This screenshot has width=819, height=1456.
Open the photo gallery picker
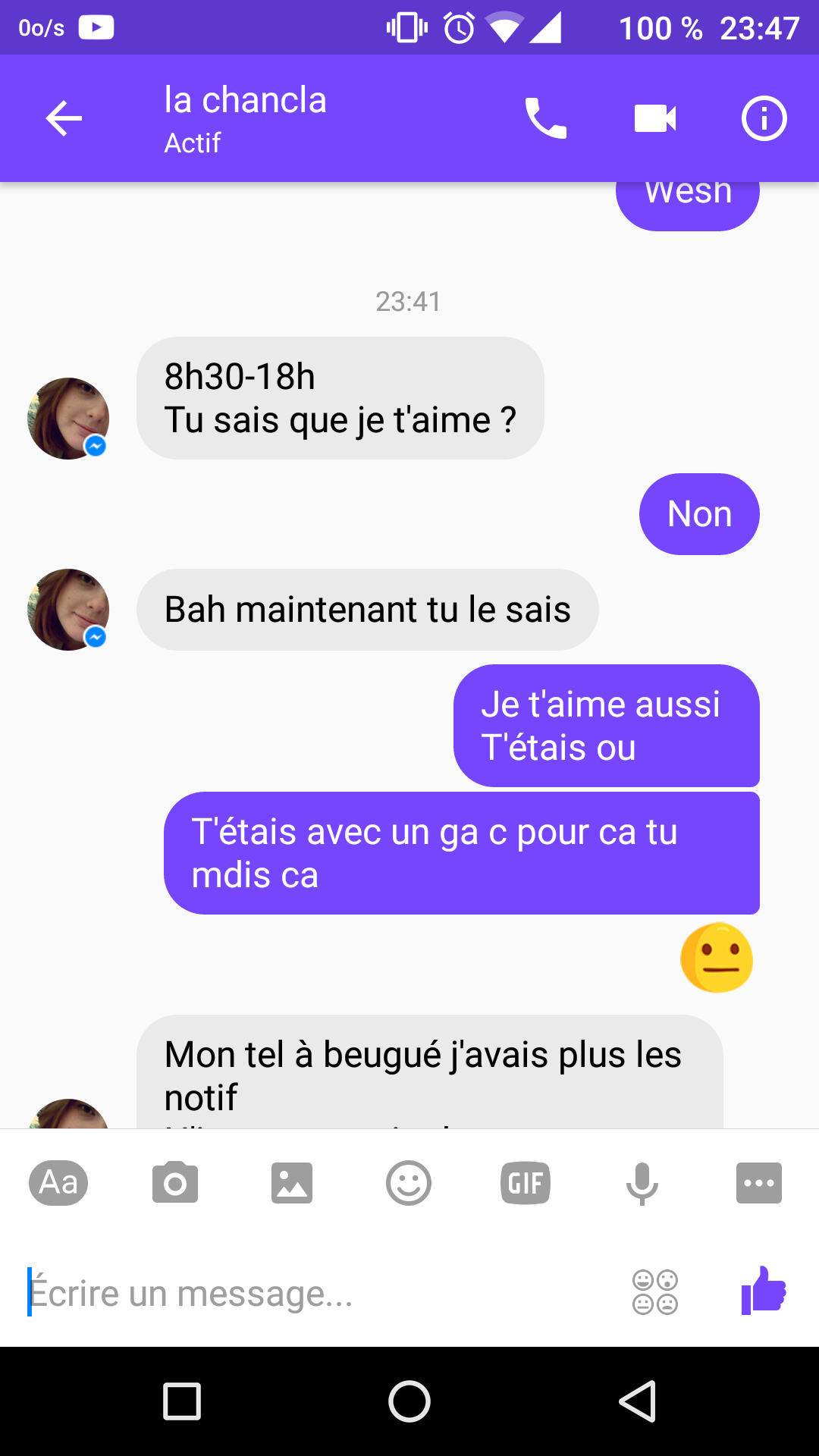[x=292, y=1182]
